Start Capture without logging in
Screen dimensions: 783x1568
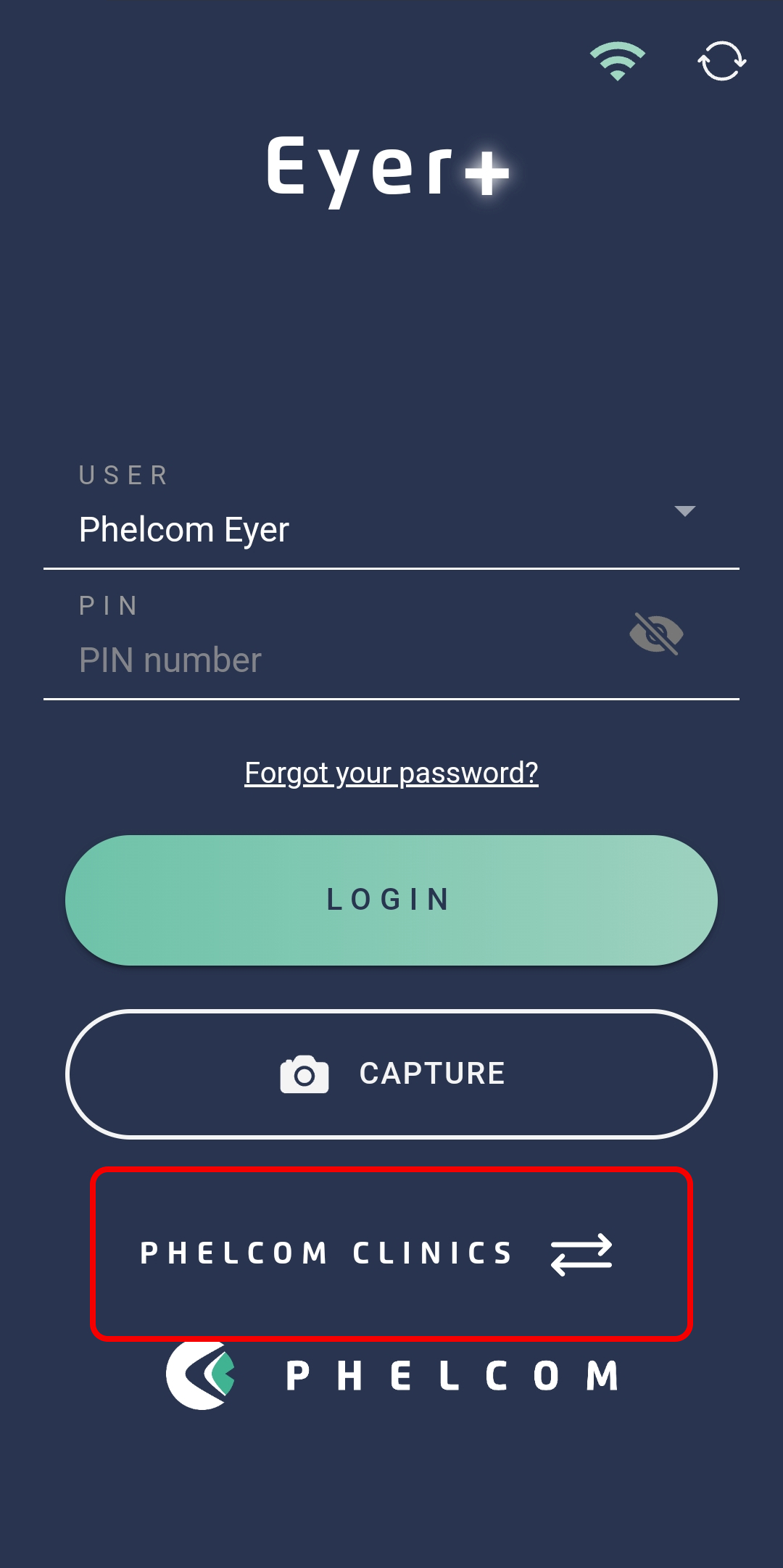tap(391, 1074)
